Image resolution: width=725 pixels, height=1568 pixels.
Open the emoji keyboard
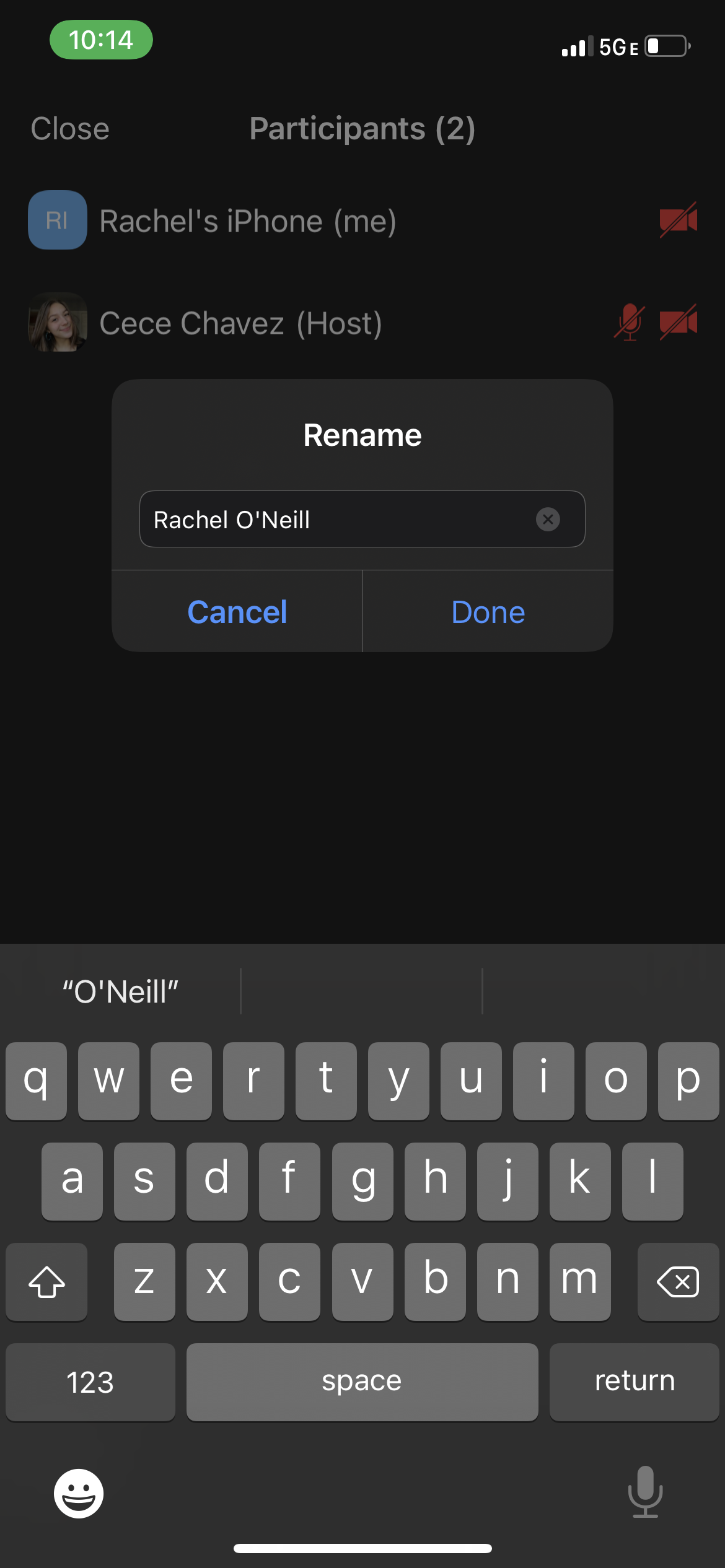[x=79, y=1493]
